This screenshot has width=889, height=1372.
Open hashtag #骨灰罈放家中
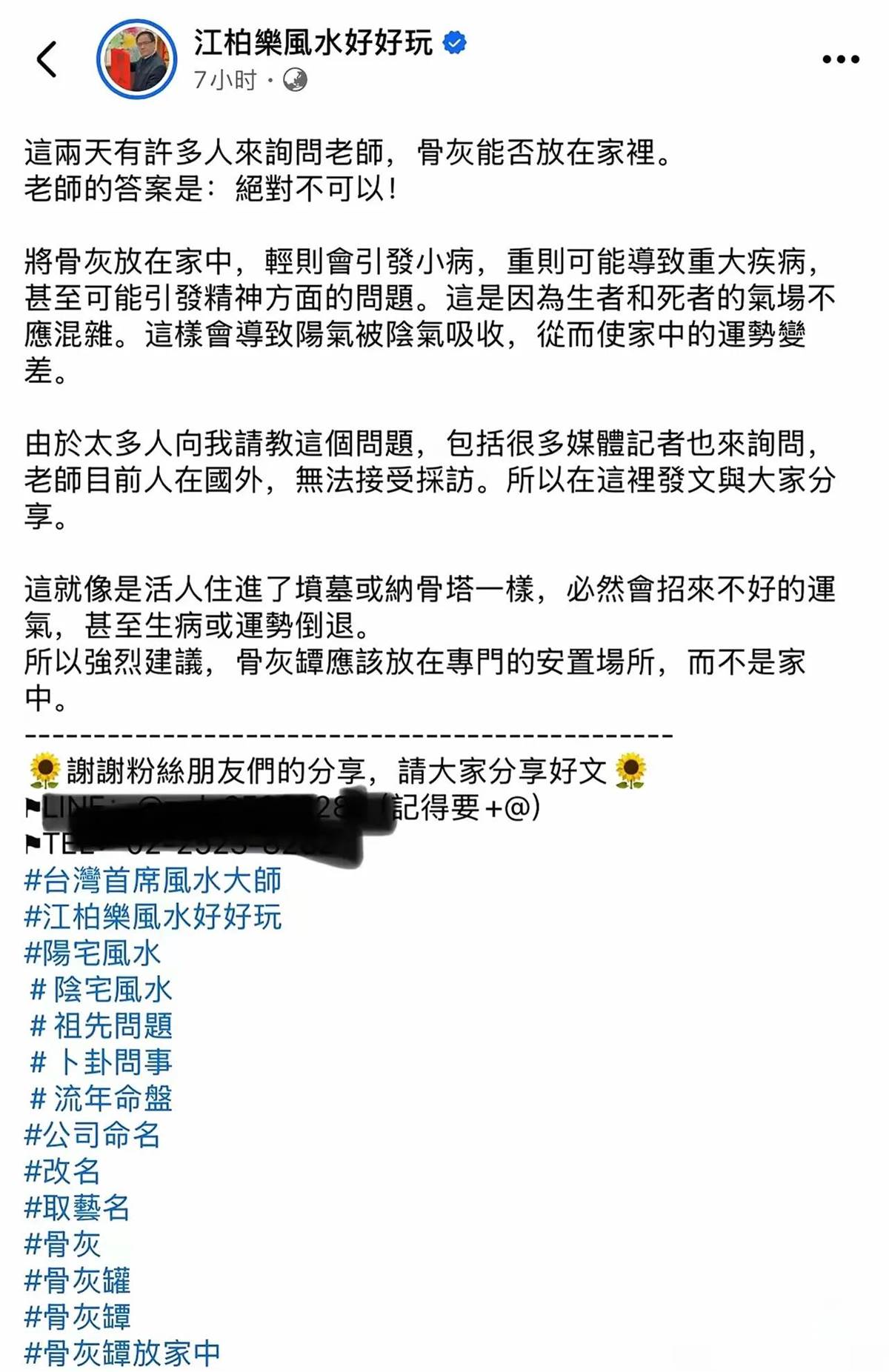pyautogui.click(x=122, y=1353)
